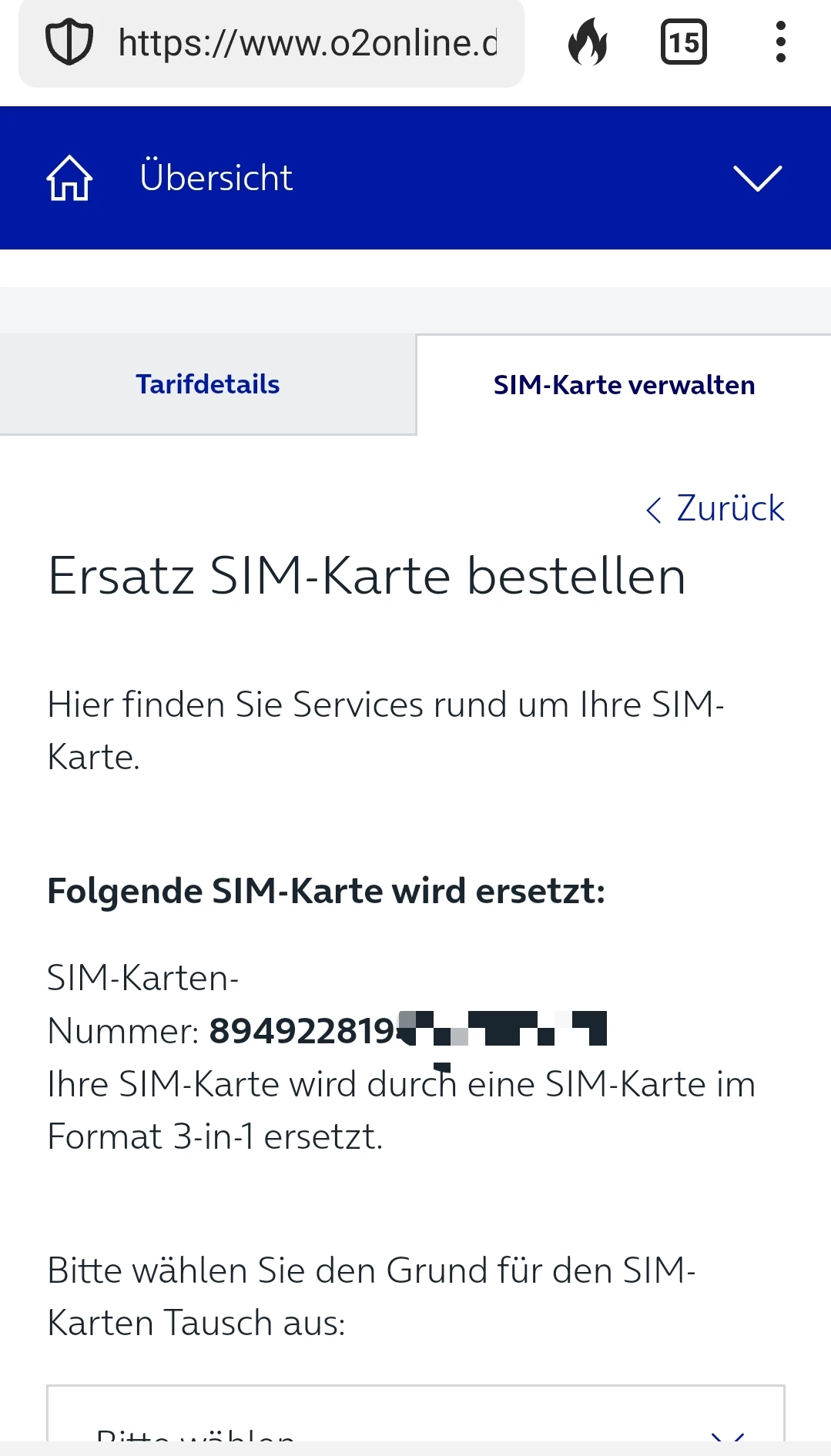The width and height of the screenshot is (831, 1456).
Task: Tap the browser address bar
Action: tap(307, 43)
